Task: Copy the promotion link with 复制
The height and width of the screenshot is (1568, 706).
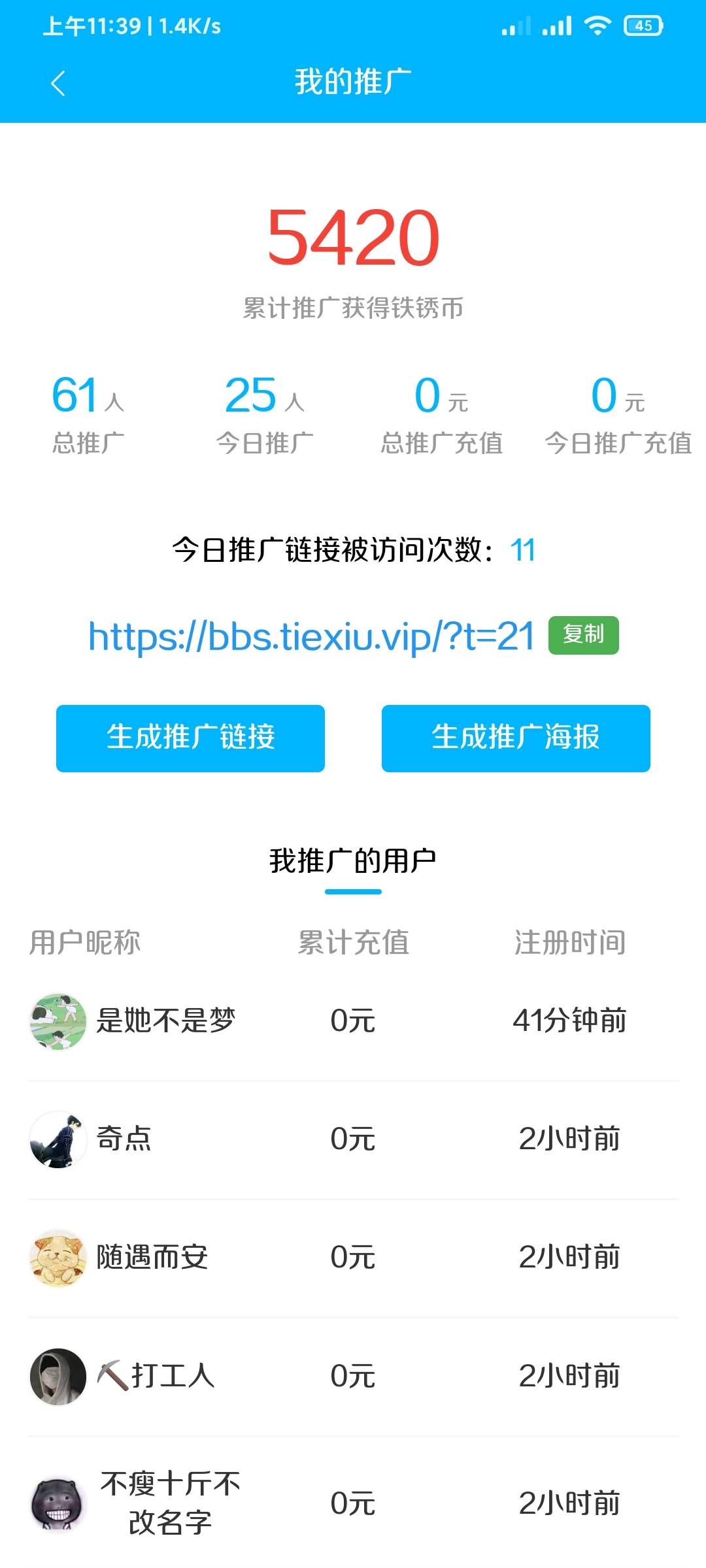Action: pos(583,635)
